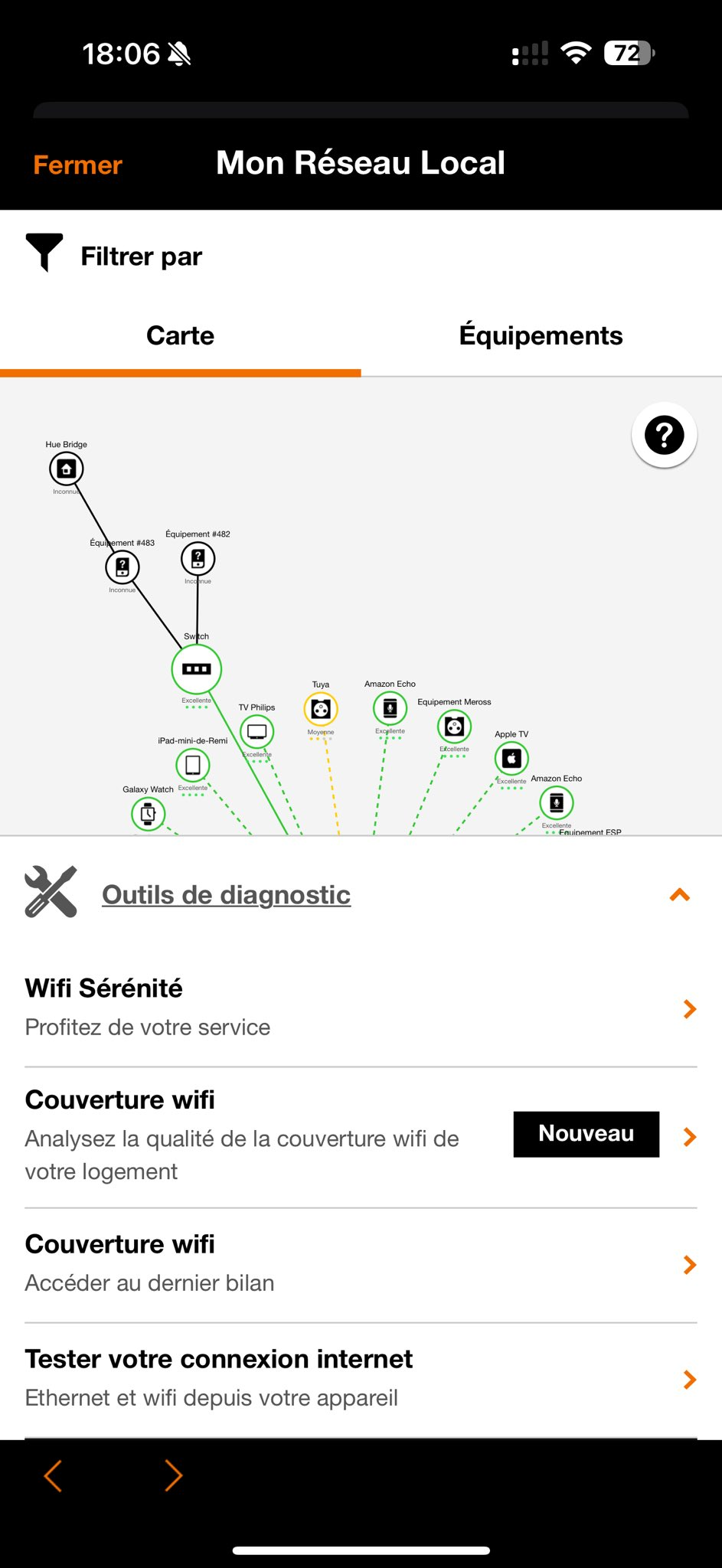Open the Galaxy Watch device node
Screen dimensions: 722x1568
point(149,813)
